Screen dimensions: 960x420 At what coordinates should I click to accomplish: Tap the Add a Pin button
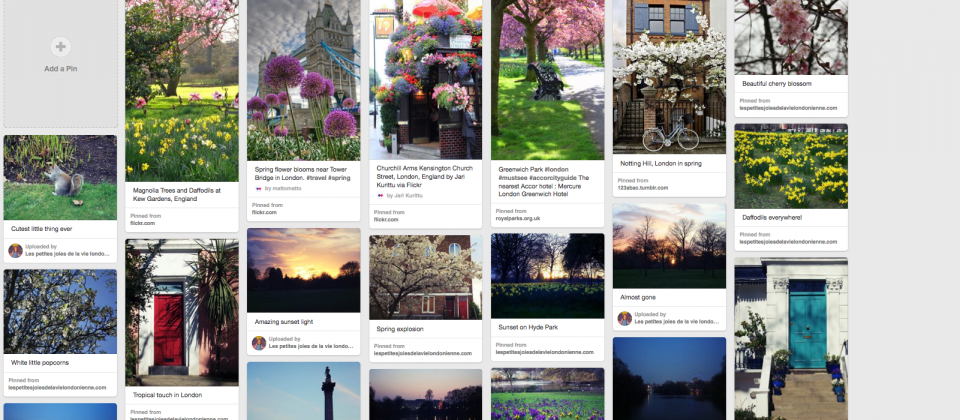click(x=60, y=54)
